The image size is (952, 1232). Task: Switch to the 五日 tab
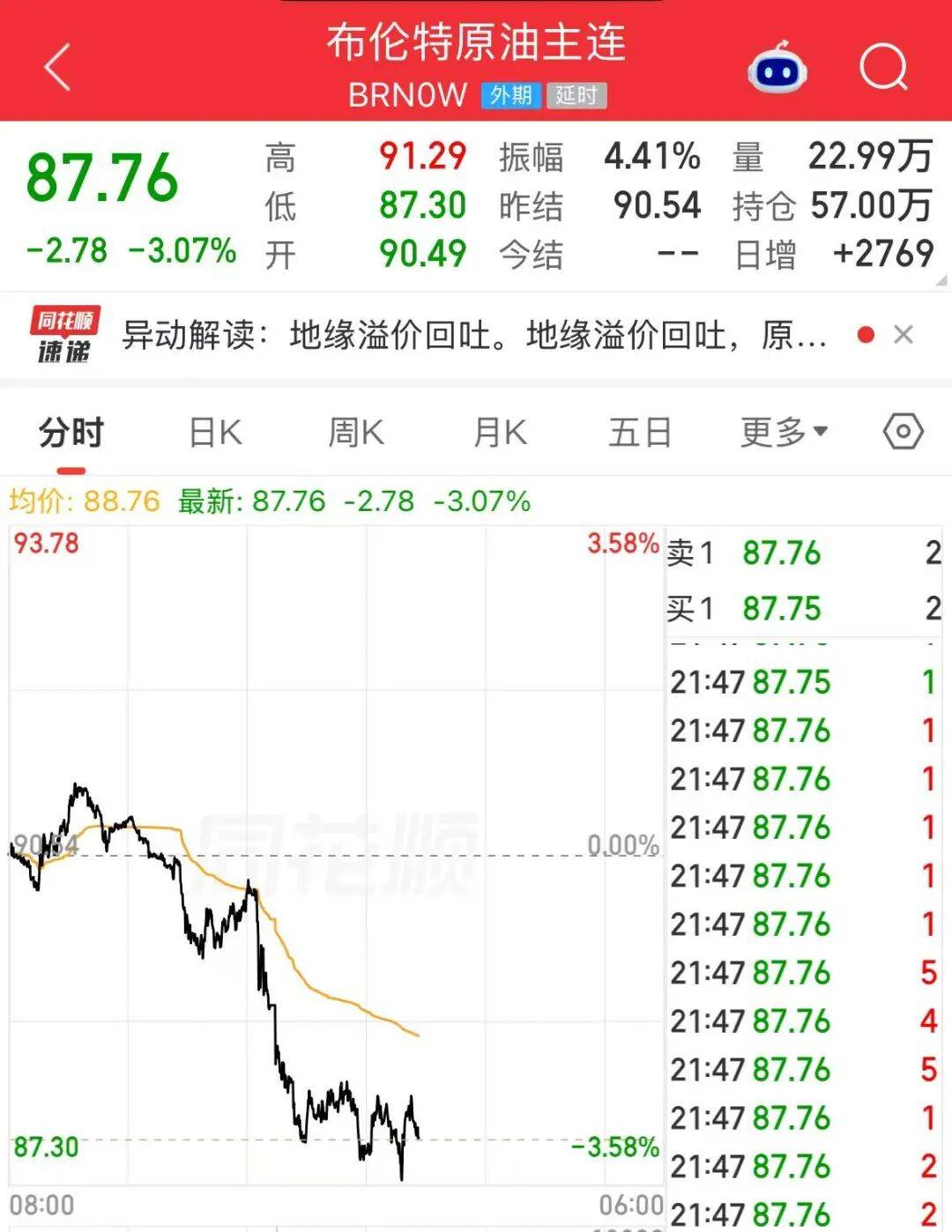click(x=640, y=433)
